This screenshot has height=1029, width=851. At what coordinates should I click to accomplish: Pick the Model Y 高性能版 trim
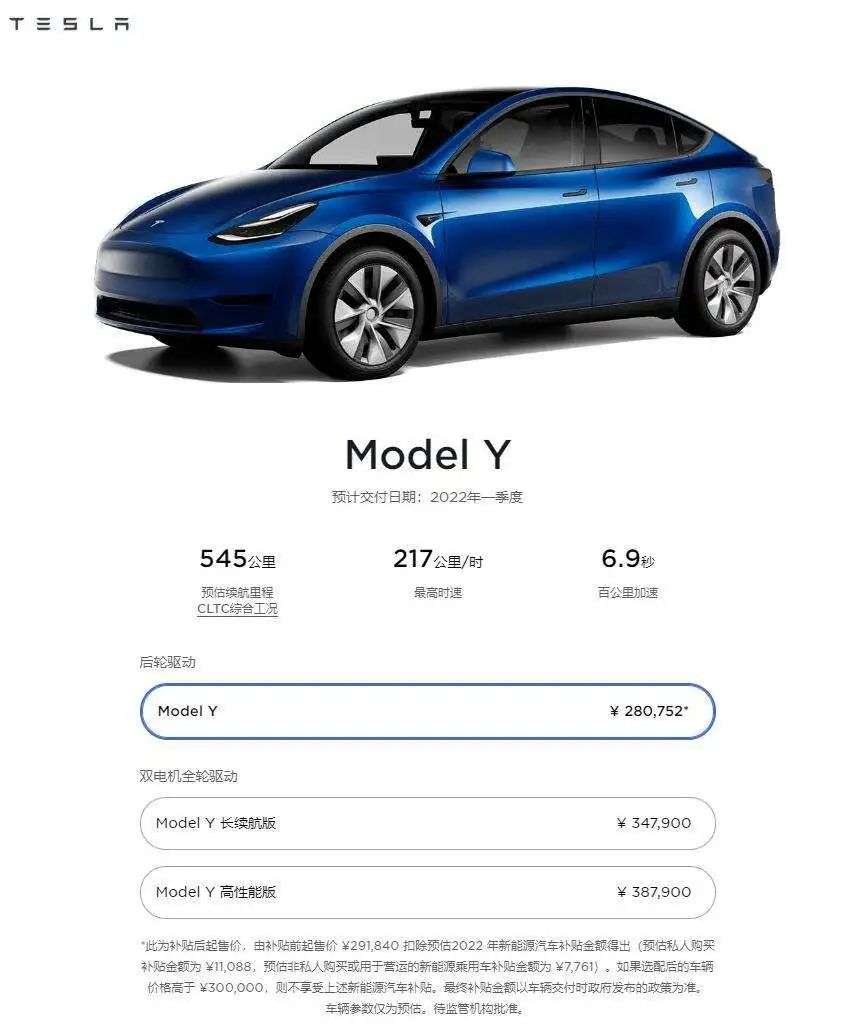(x=427, y=892)
